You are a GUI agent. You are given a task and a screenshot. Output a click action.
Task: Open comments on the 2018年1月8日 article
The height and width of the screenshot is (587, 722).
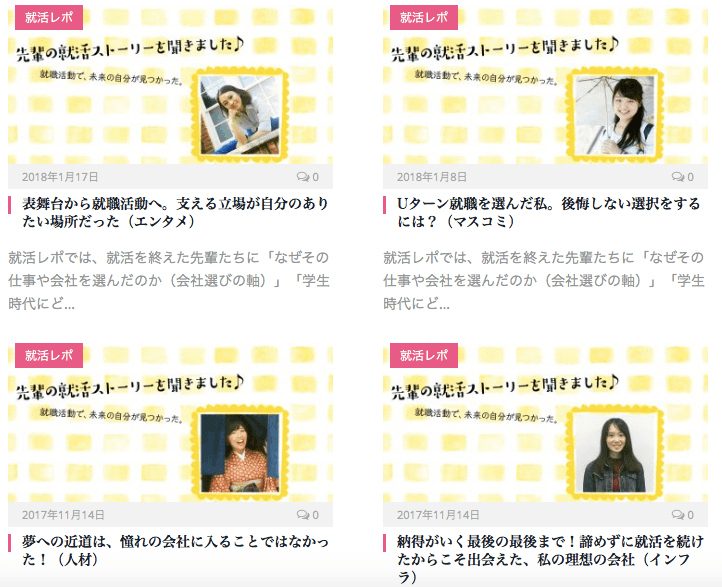(x=683, y=177)
